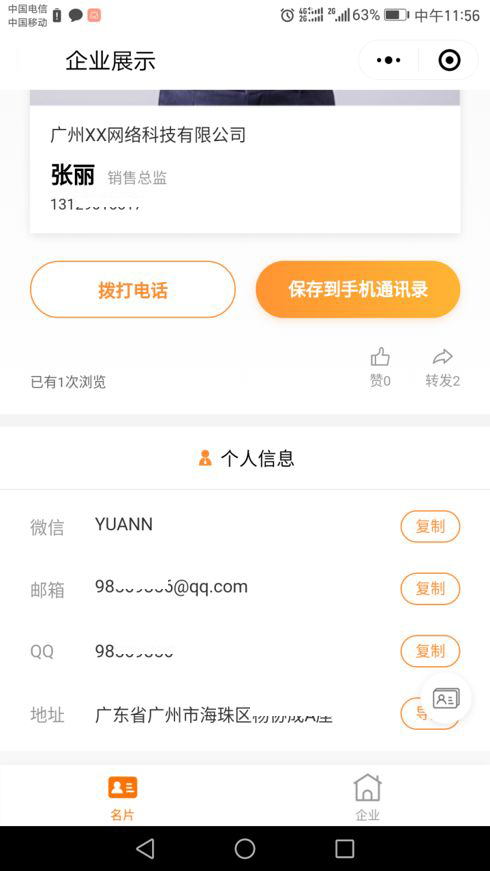The height and width of the screenshot is (871, 490).
Task: Close the mini program with the circle icon
Action: click(x=449, y=60)
